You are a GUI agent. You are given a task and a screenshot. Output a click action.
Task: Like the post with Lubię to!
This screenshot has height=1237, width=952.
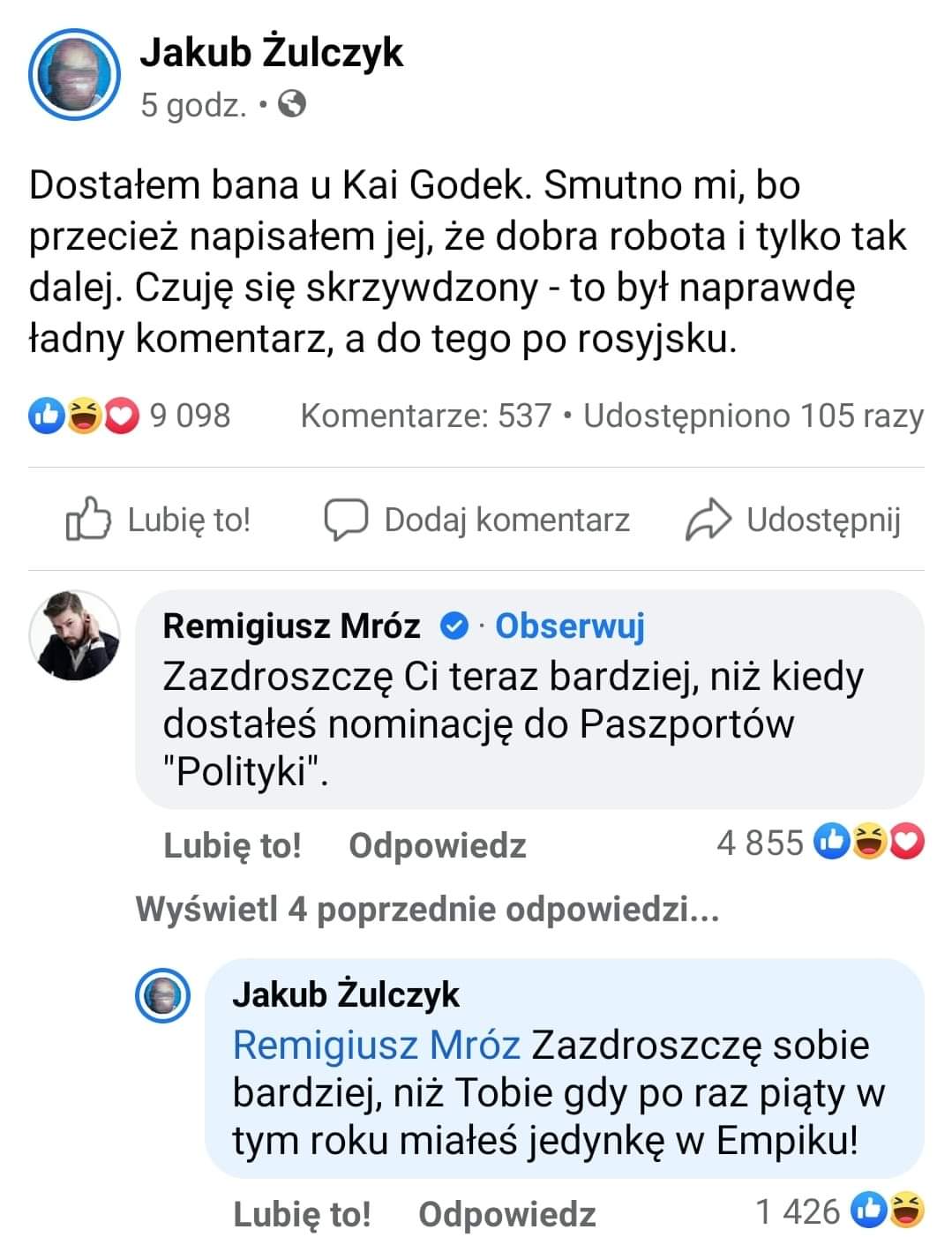pyautogui.click(x=160, y=520)
